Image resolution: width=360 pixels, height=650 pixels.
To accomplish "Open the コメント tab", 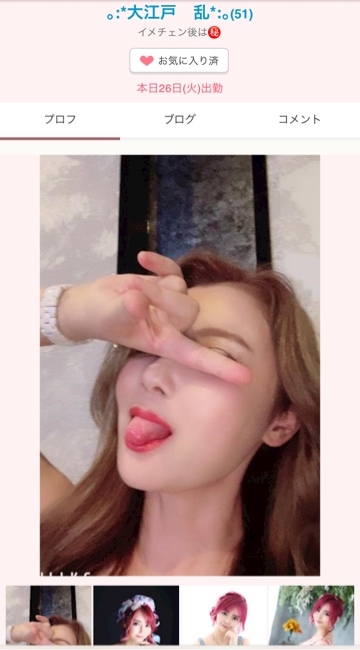I will (299, 120).
